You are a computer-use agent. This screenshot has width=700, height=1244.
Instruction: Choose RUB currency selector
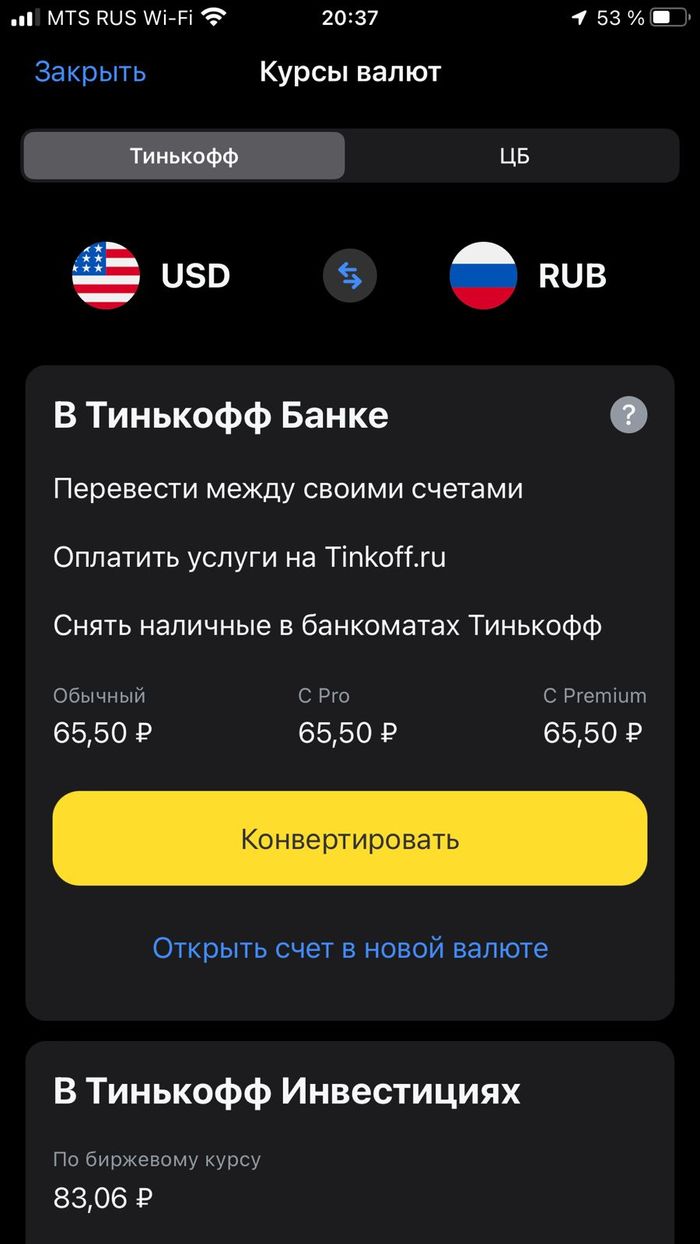pos(528,276)
